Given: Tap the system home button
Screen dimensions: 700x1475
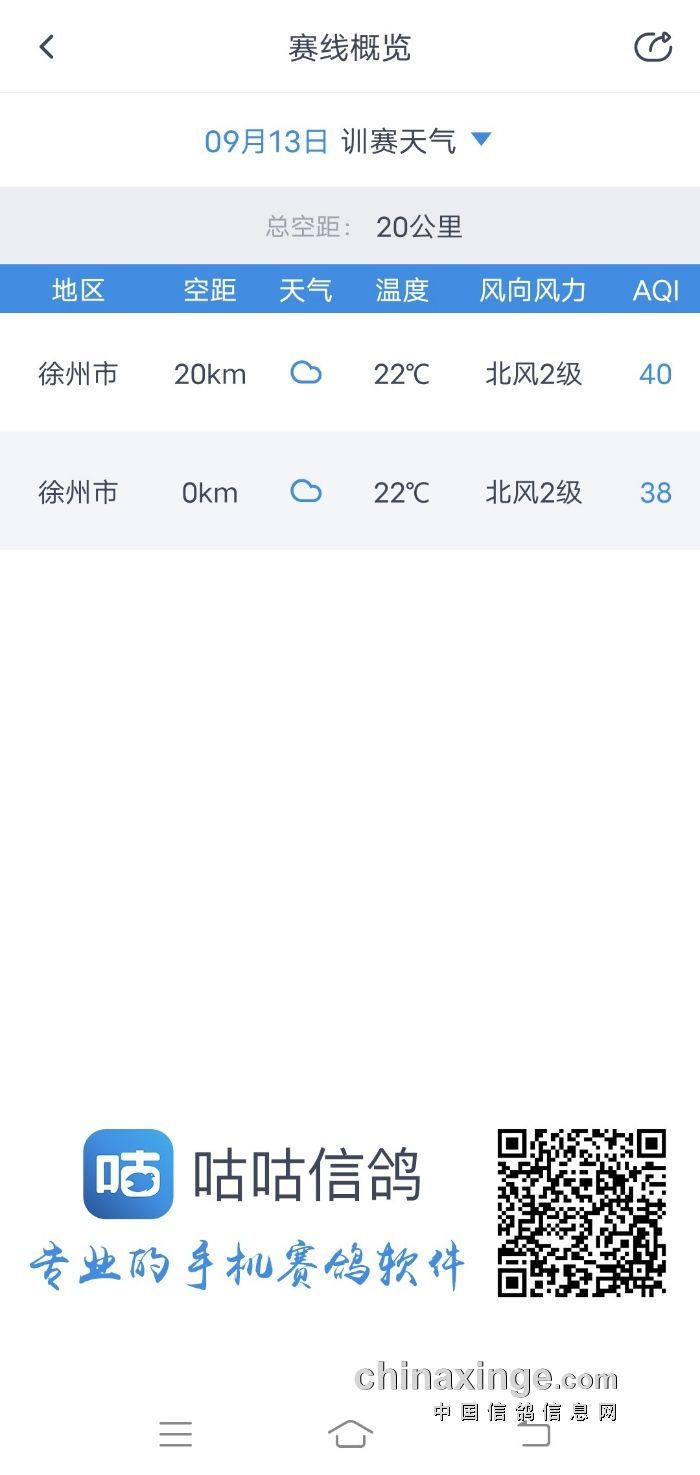Looking at the screenshot, I should coord(350,1434).
